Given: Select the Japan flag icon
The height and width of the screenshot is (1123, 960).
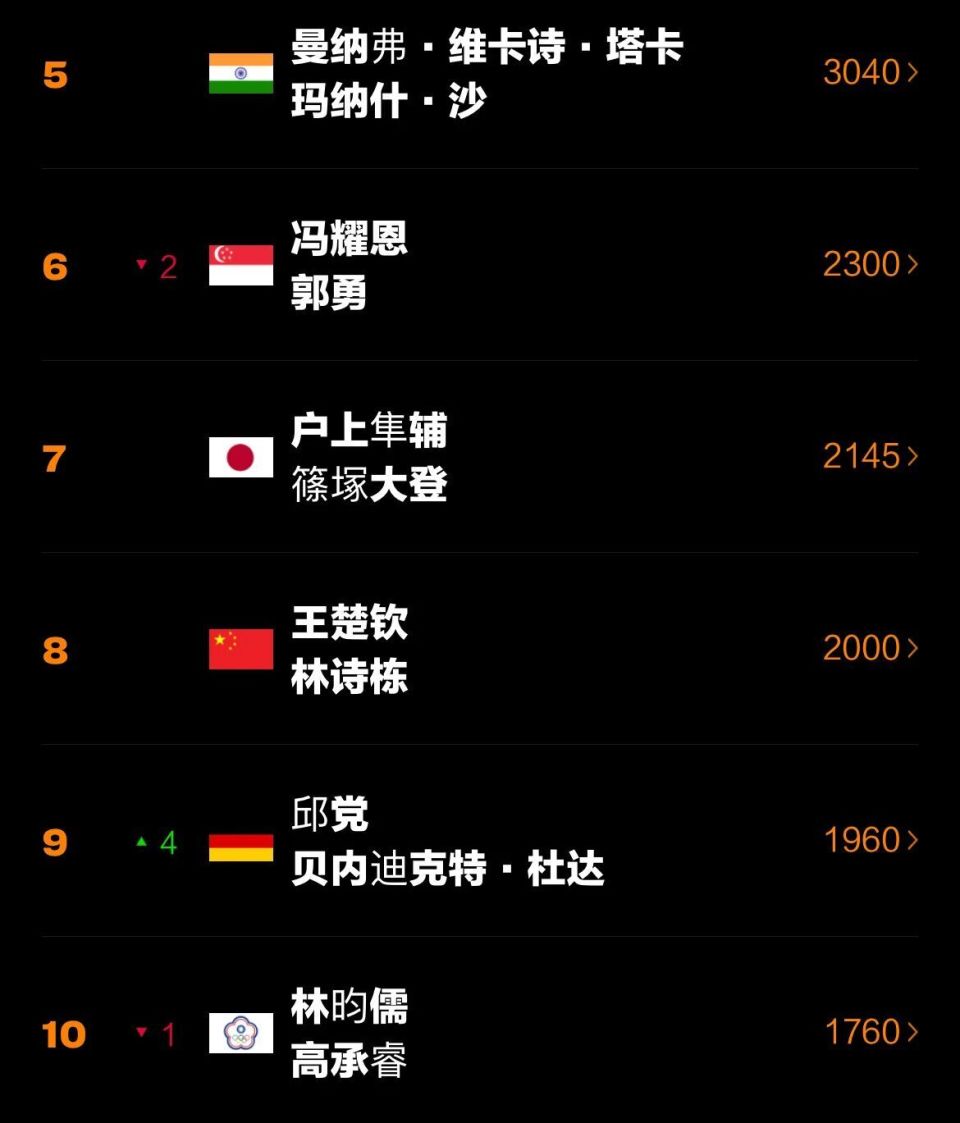Looking at the screenshot, I should tap(240, 458).
